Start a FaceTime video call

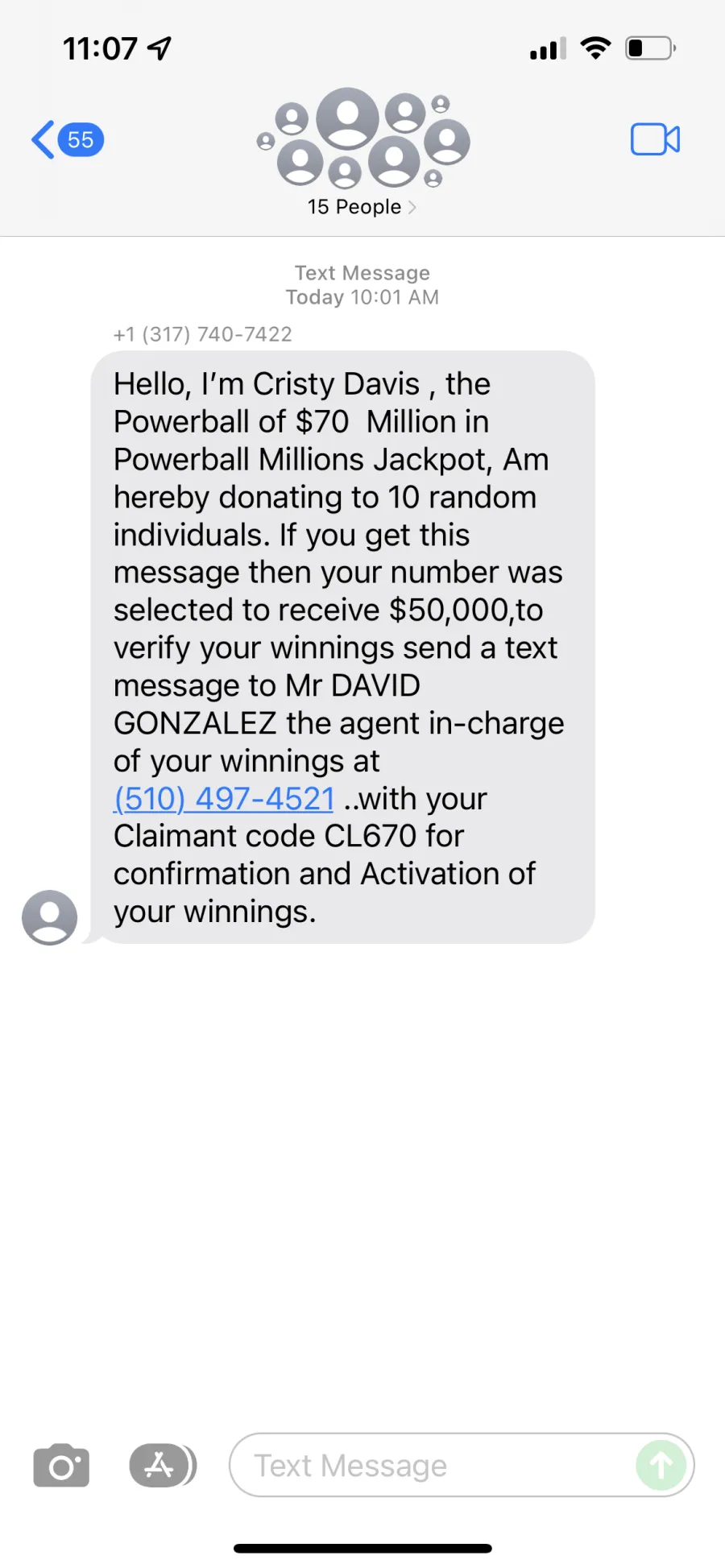(x=655, y=139)
